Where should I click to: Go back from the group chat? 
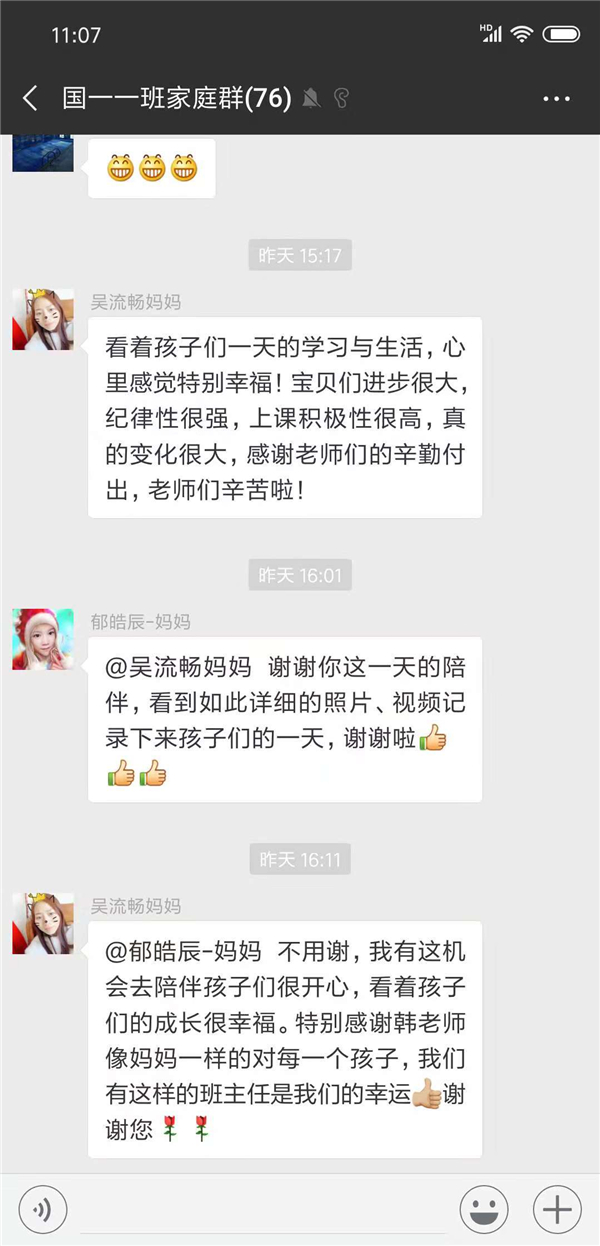click(30, 98)
